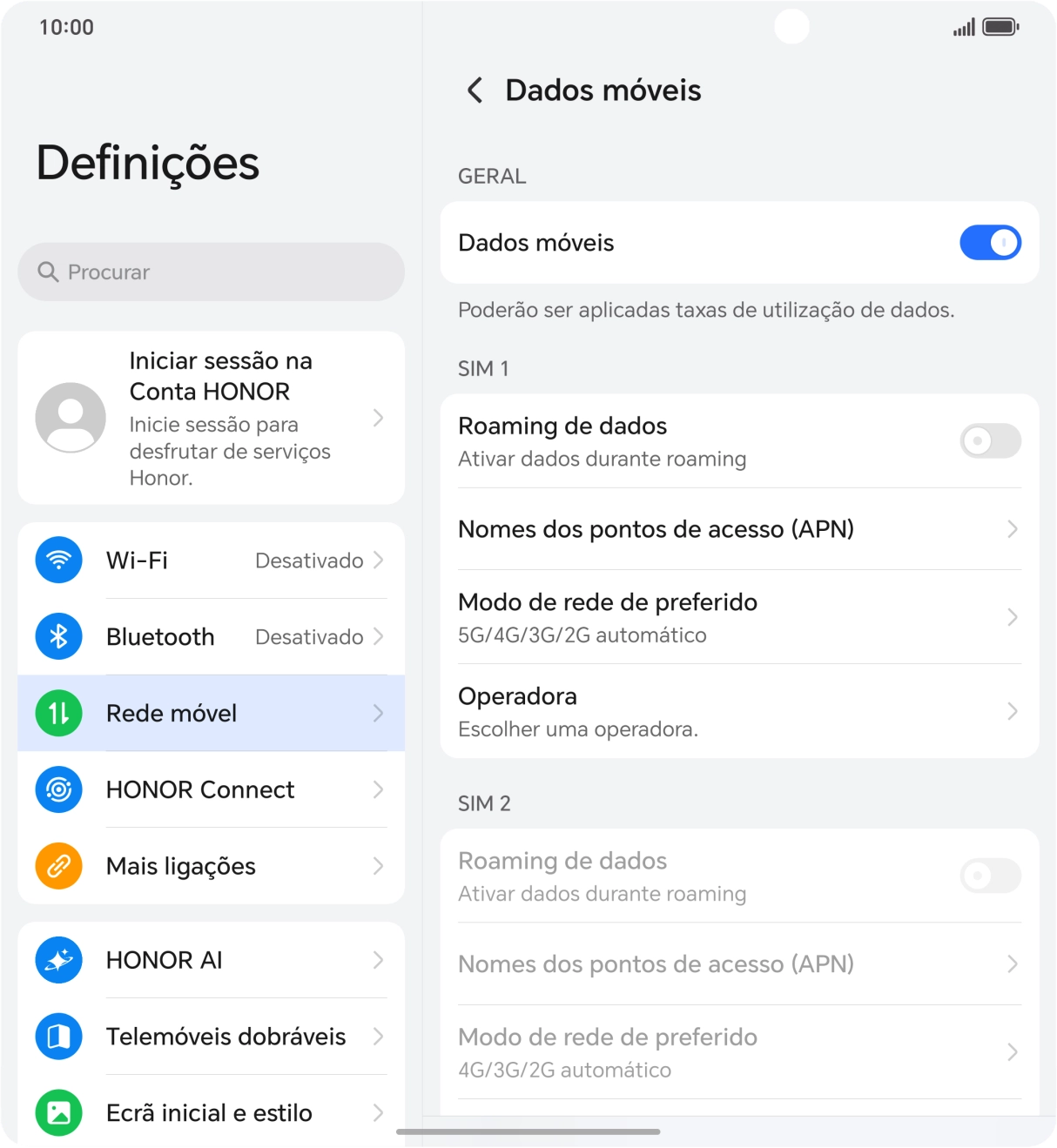This screenshot has width=1057, height=1148.
Task: Click the Rede móvel arrows icon
Action: click(57, 713)
